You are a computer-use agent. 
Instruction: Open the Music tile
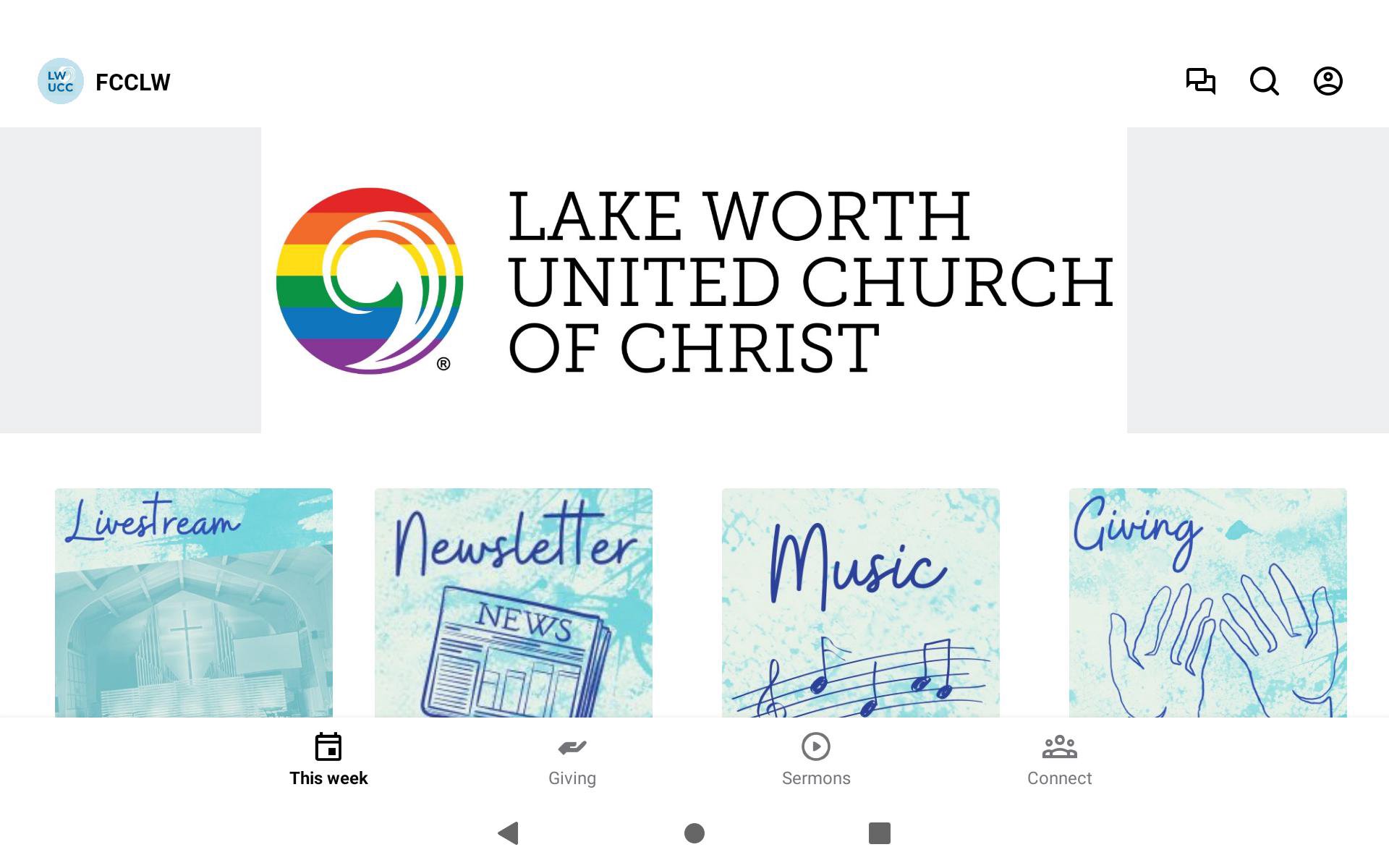point(860,603)
